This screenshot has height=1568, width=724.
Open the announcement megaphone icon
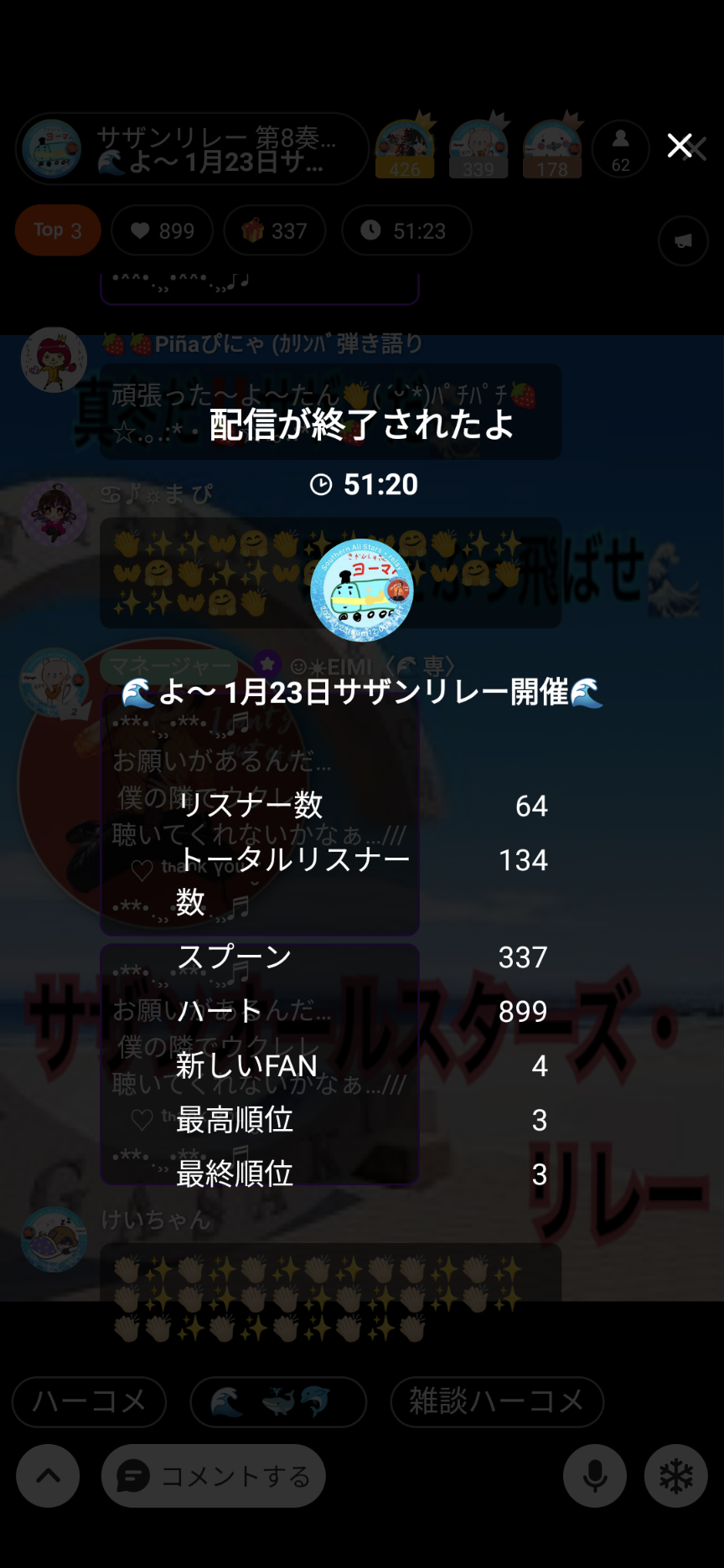click(x=683, y=241)
